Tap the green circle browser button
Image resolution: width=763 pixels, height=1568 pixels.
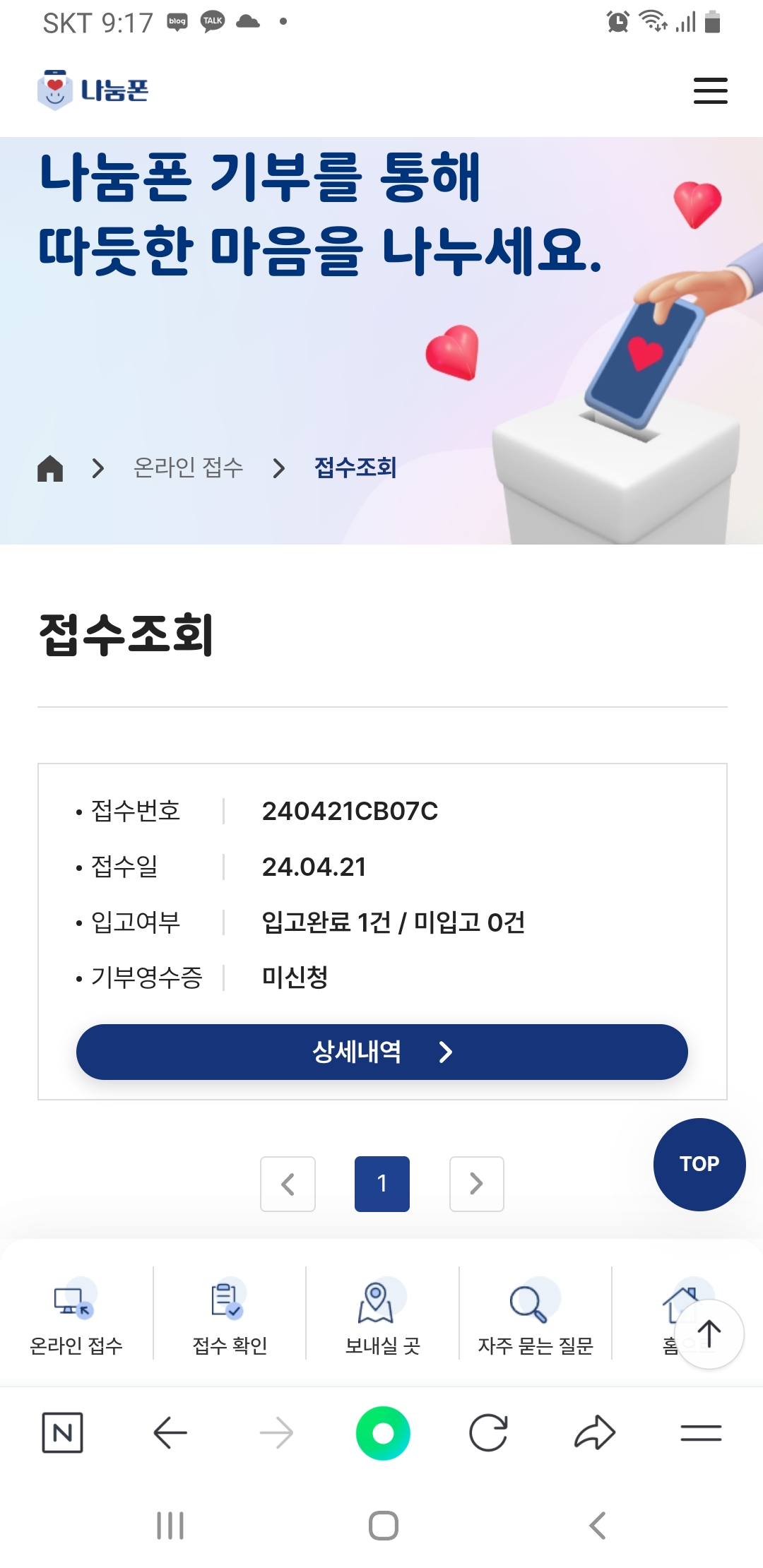coord(383,1433)
